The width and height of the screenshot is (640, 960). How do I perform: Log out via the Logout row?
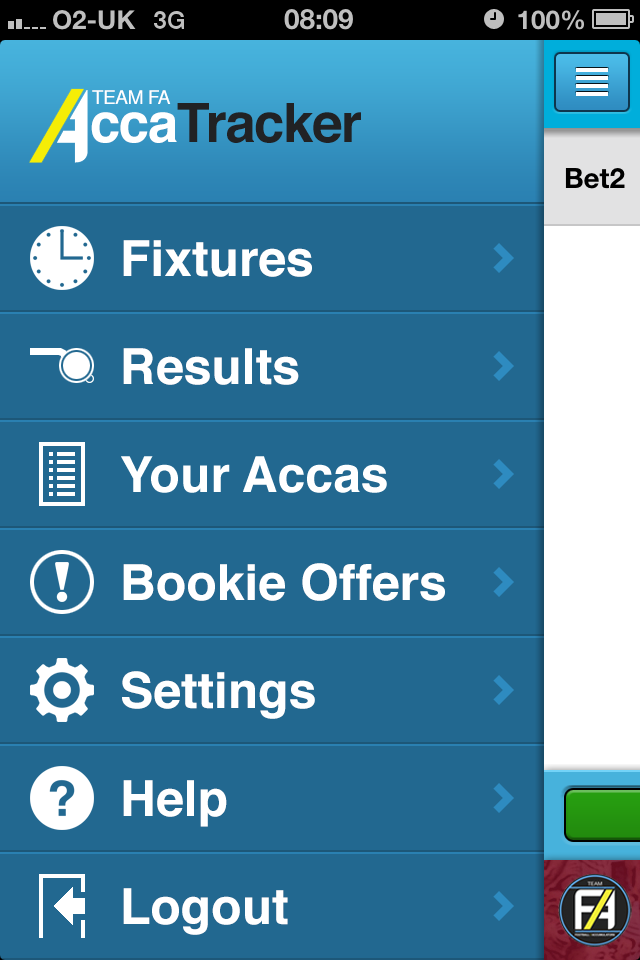click(x=270, y=906)
